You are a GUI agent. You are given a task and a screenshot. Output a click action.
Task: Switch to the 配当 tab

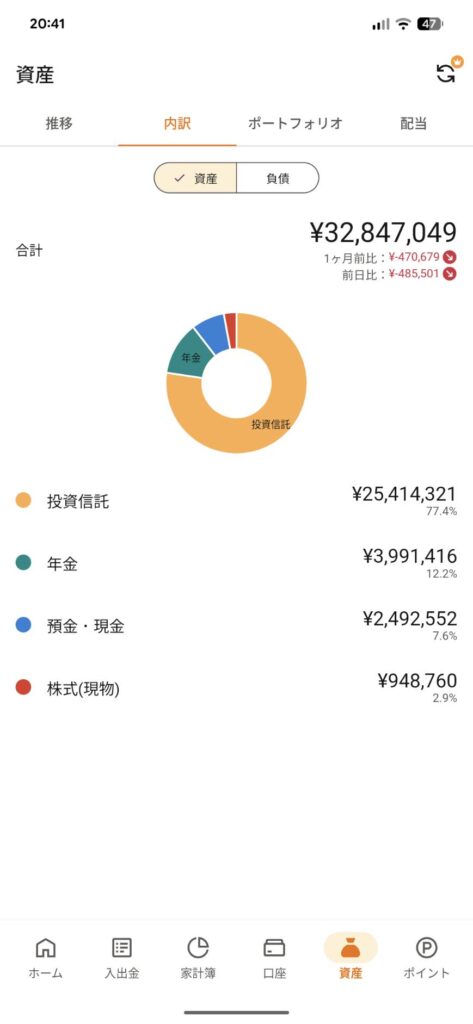414,123
